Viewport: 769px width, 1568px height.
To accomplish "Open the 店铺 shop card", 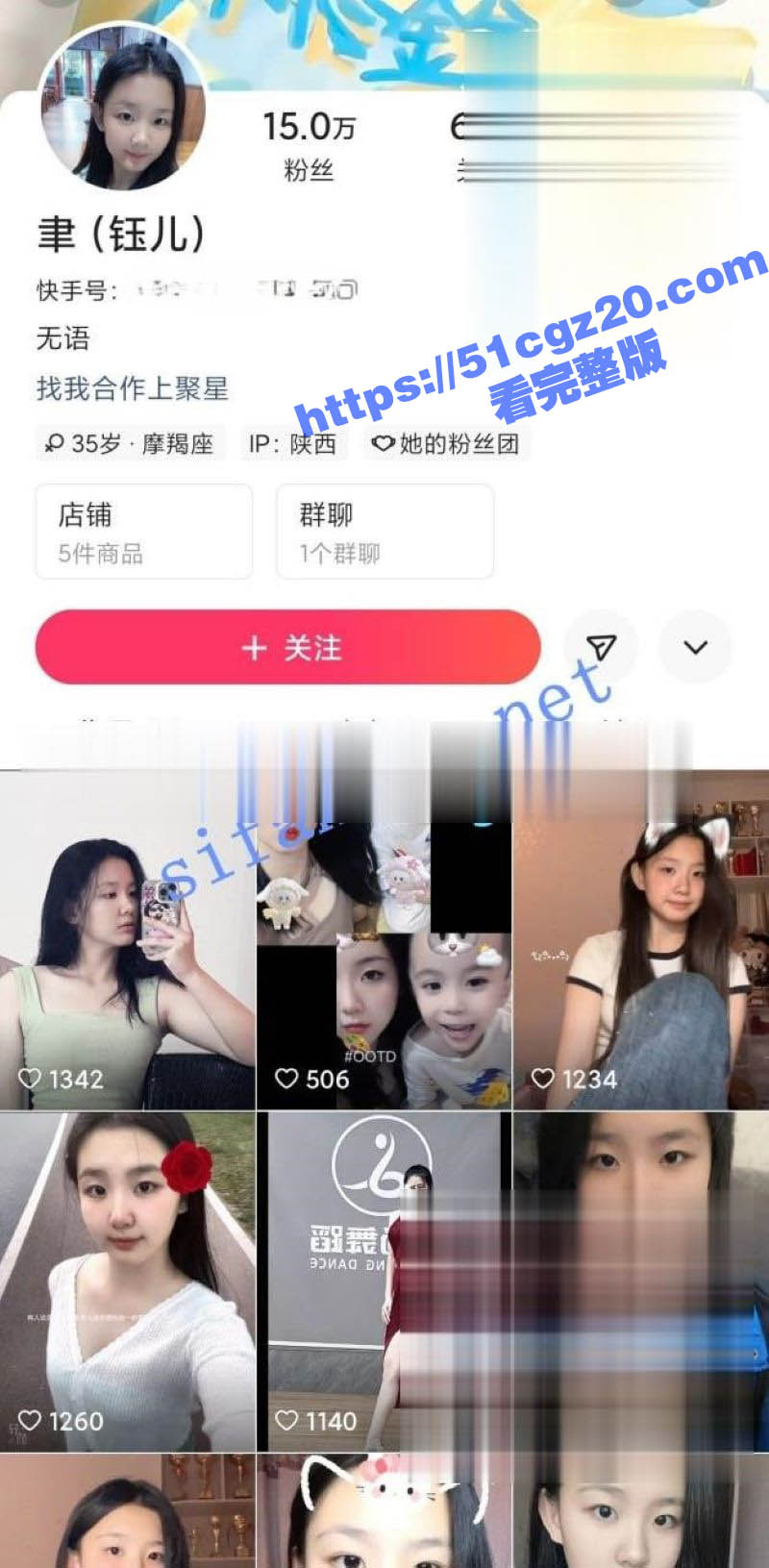I will coord(144,533).
